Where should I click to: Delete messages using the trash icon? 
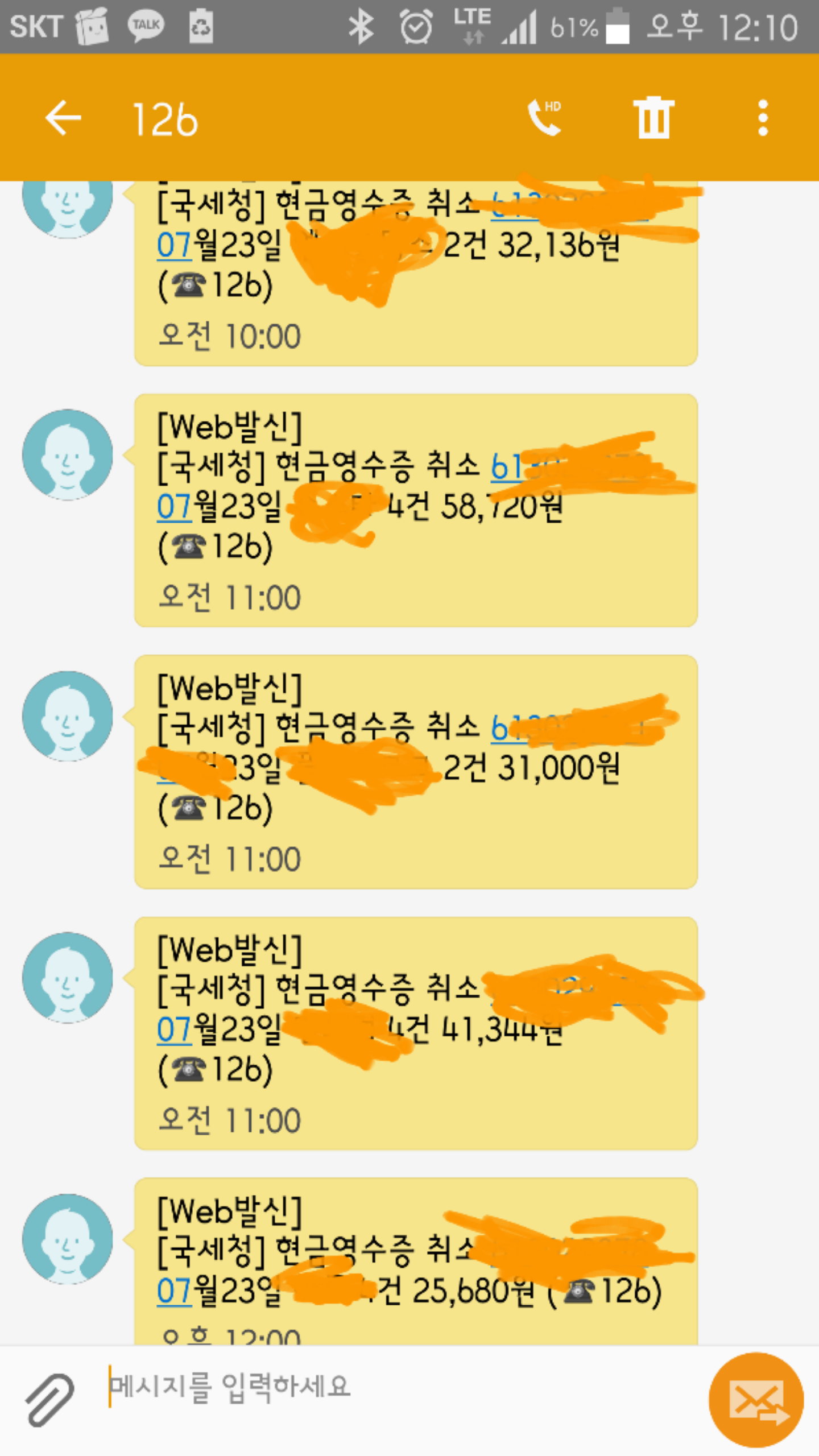coord(653,118)
